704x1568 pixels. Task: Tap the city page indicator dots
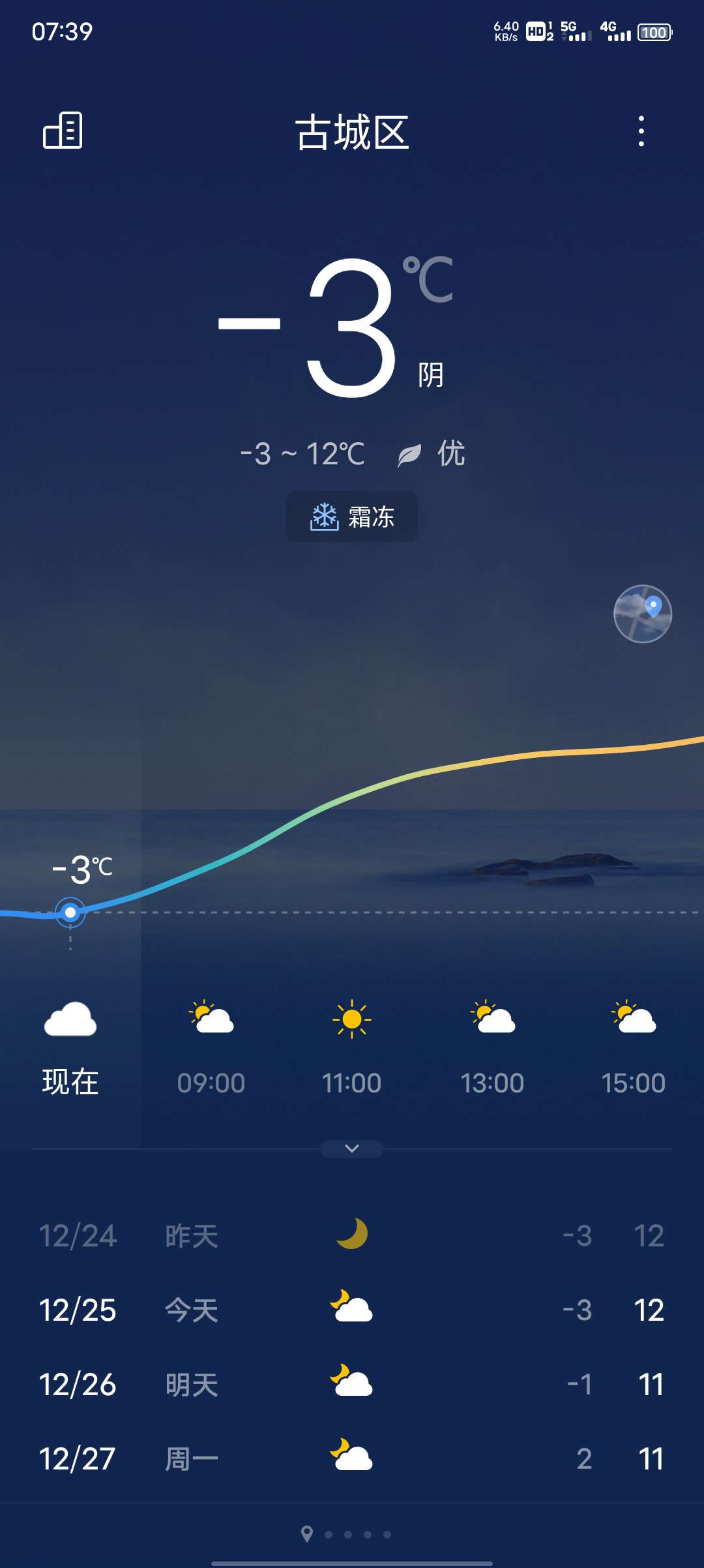[347, 1534]
